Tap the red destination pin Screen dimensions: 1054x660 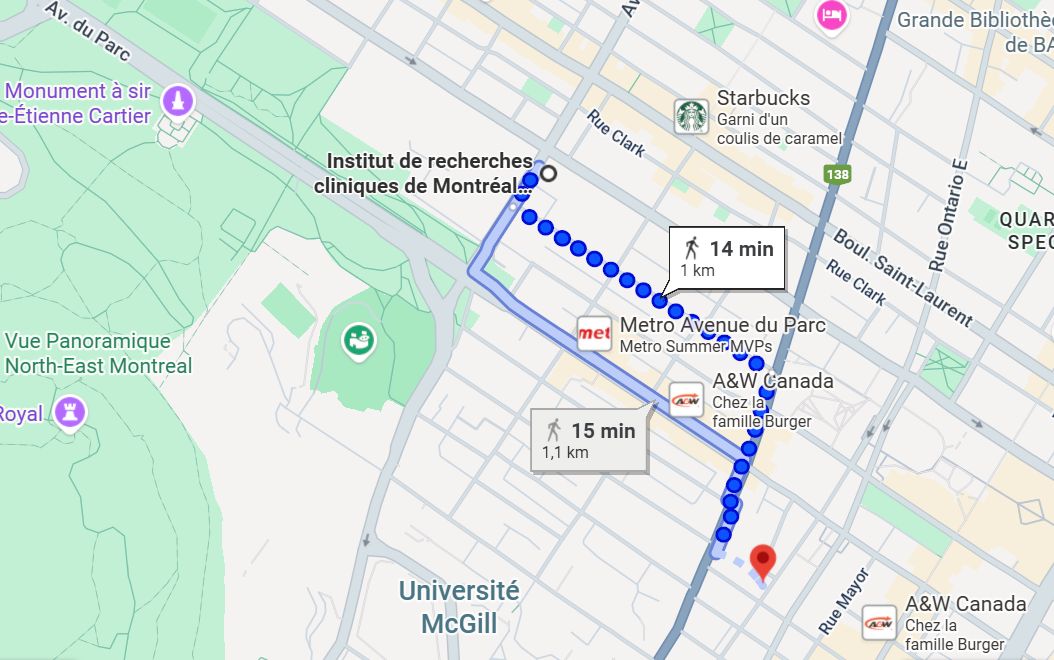[763, 562]
